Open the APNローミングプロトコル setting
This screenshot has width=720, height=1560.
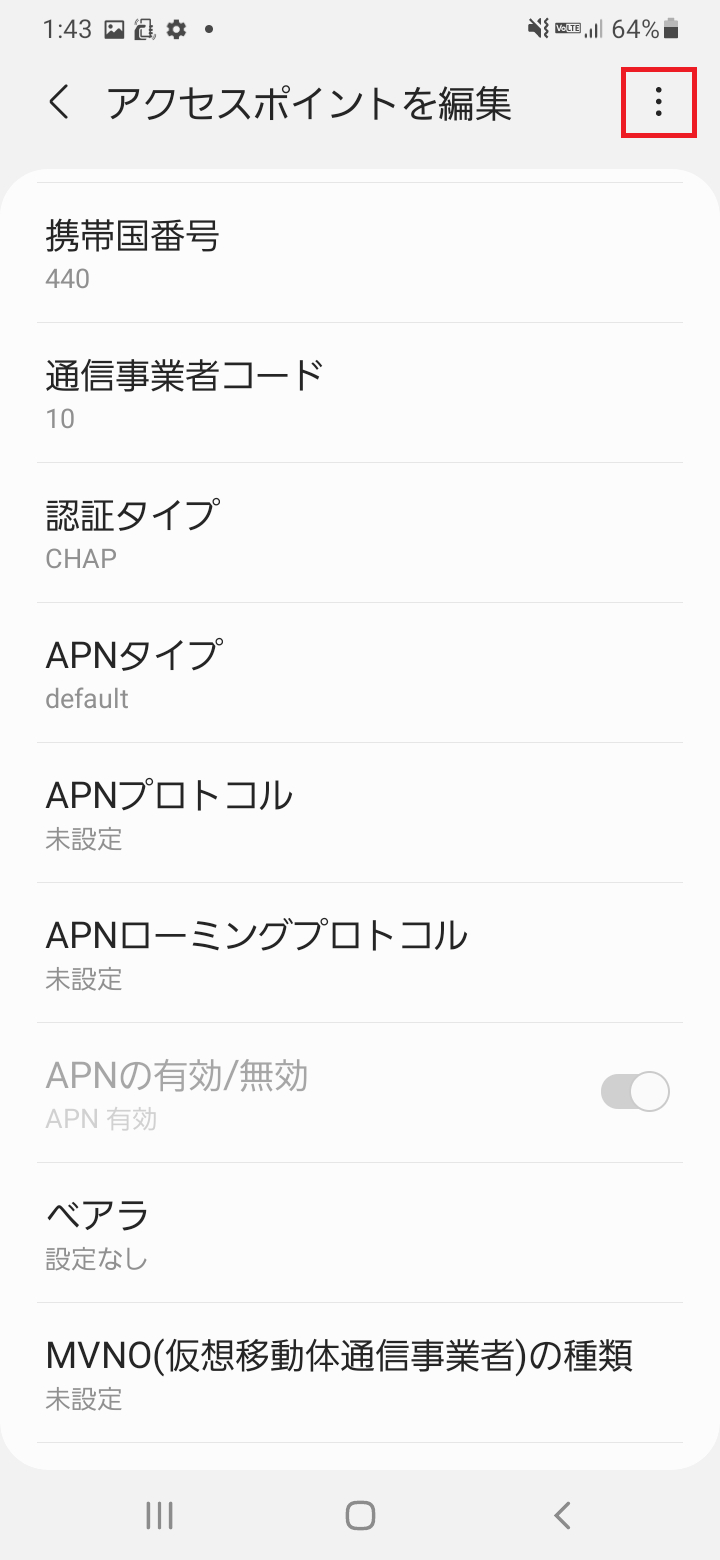click(360, 952)
